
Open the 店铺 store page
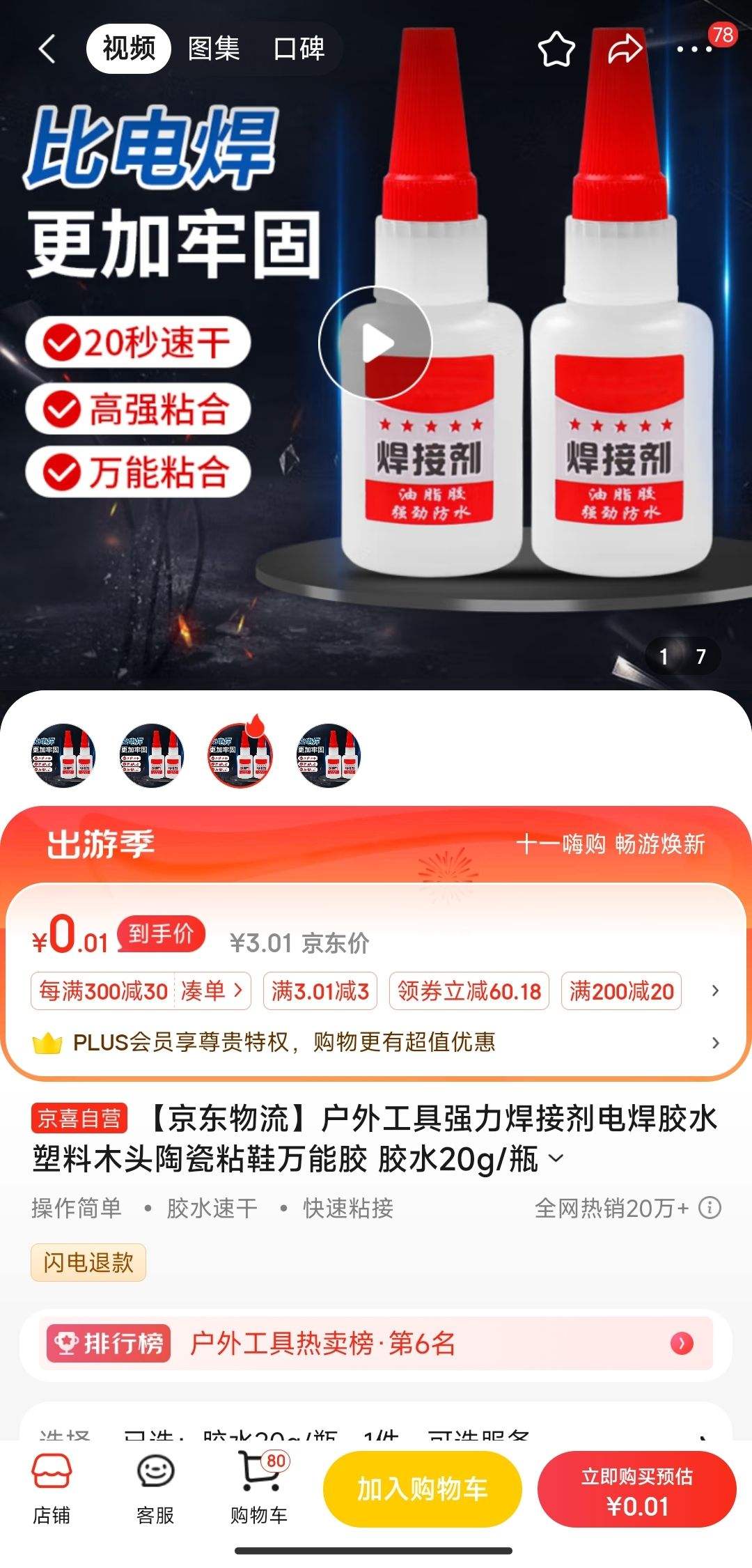[x=52, y=1490]
